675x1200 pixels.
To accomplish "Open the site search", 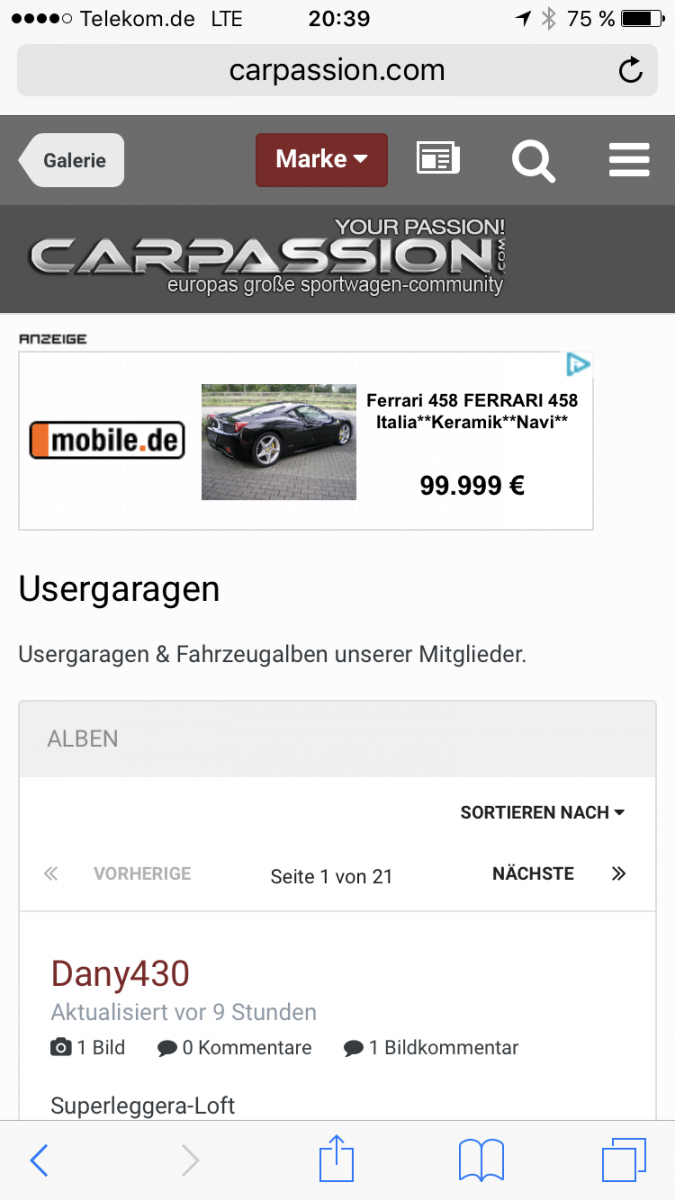I will [x=533, y=160].
